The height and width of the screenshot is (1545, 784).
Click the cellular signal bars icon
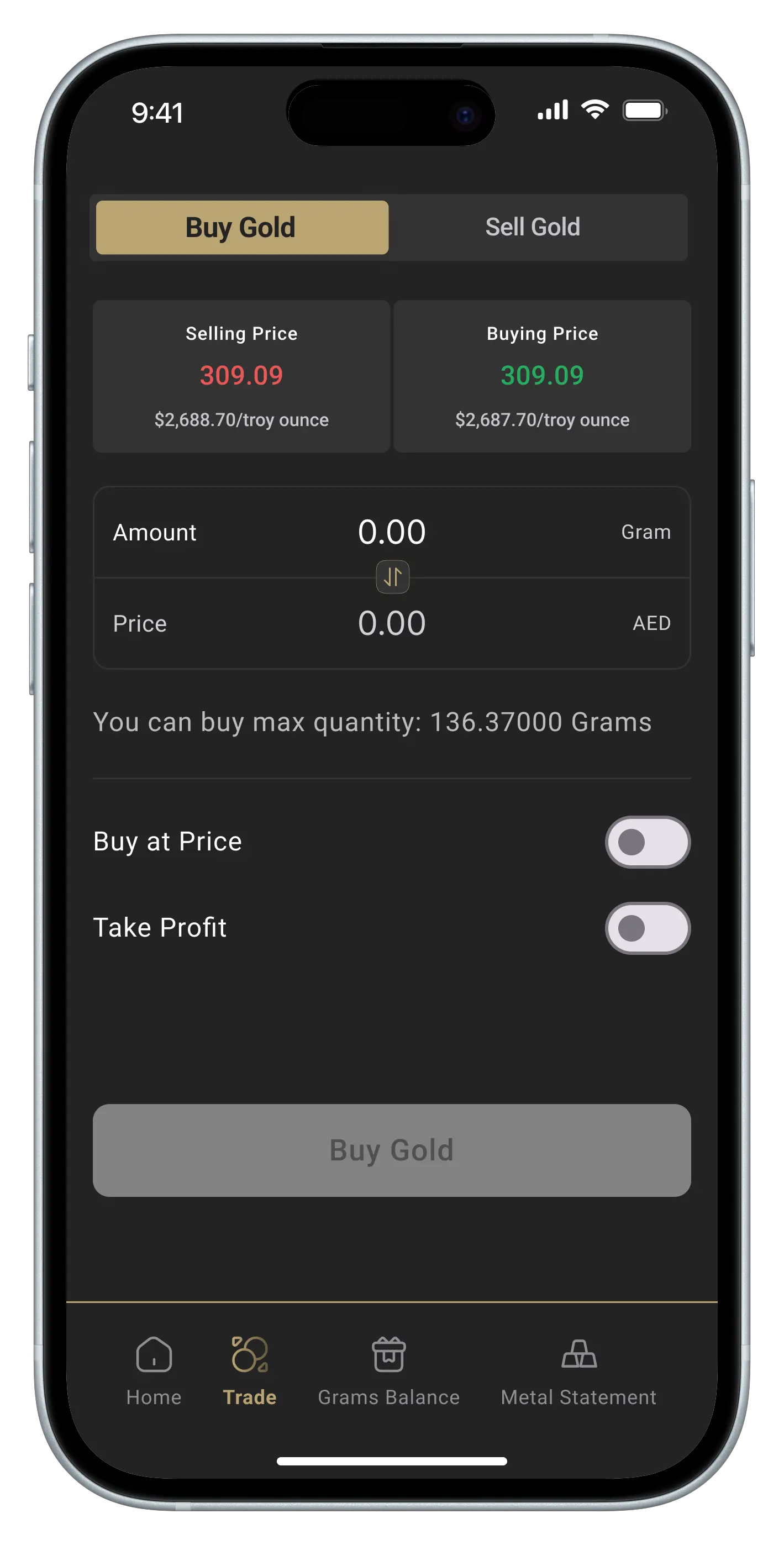pyautogui.click(x=553, y=111)
